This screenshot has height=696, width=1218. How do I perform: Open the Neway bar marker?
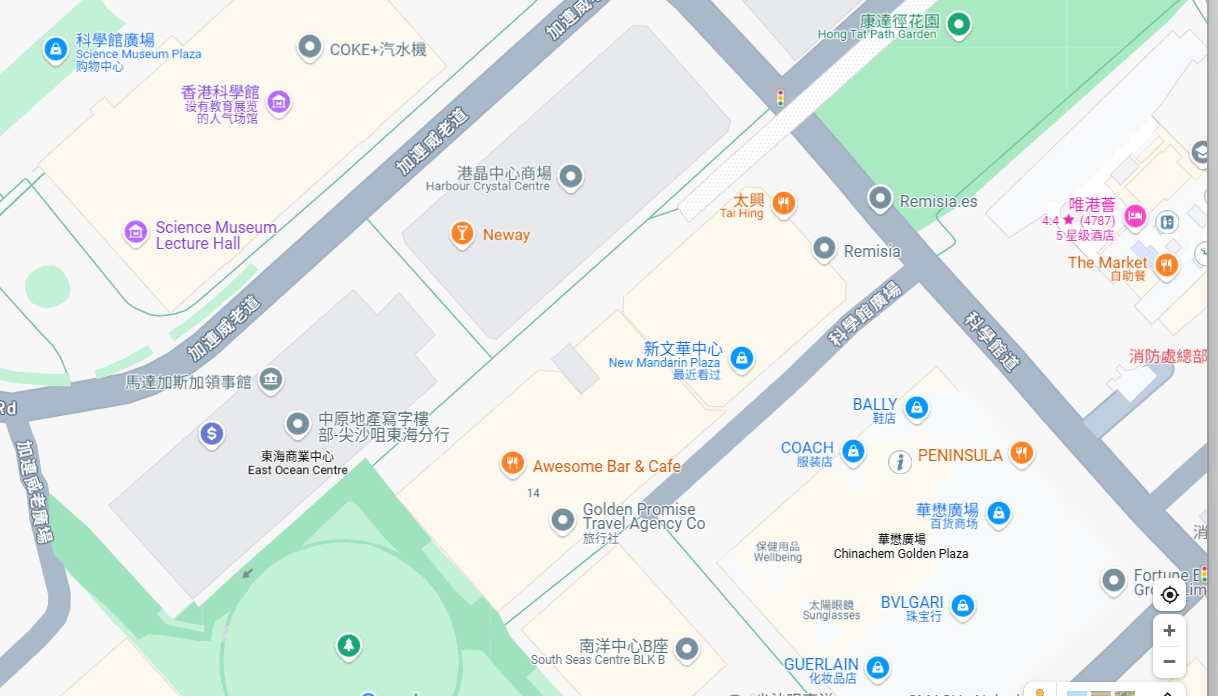click(462, 233)
